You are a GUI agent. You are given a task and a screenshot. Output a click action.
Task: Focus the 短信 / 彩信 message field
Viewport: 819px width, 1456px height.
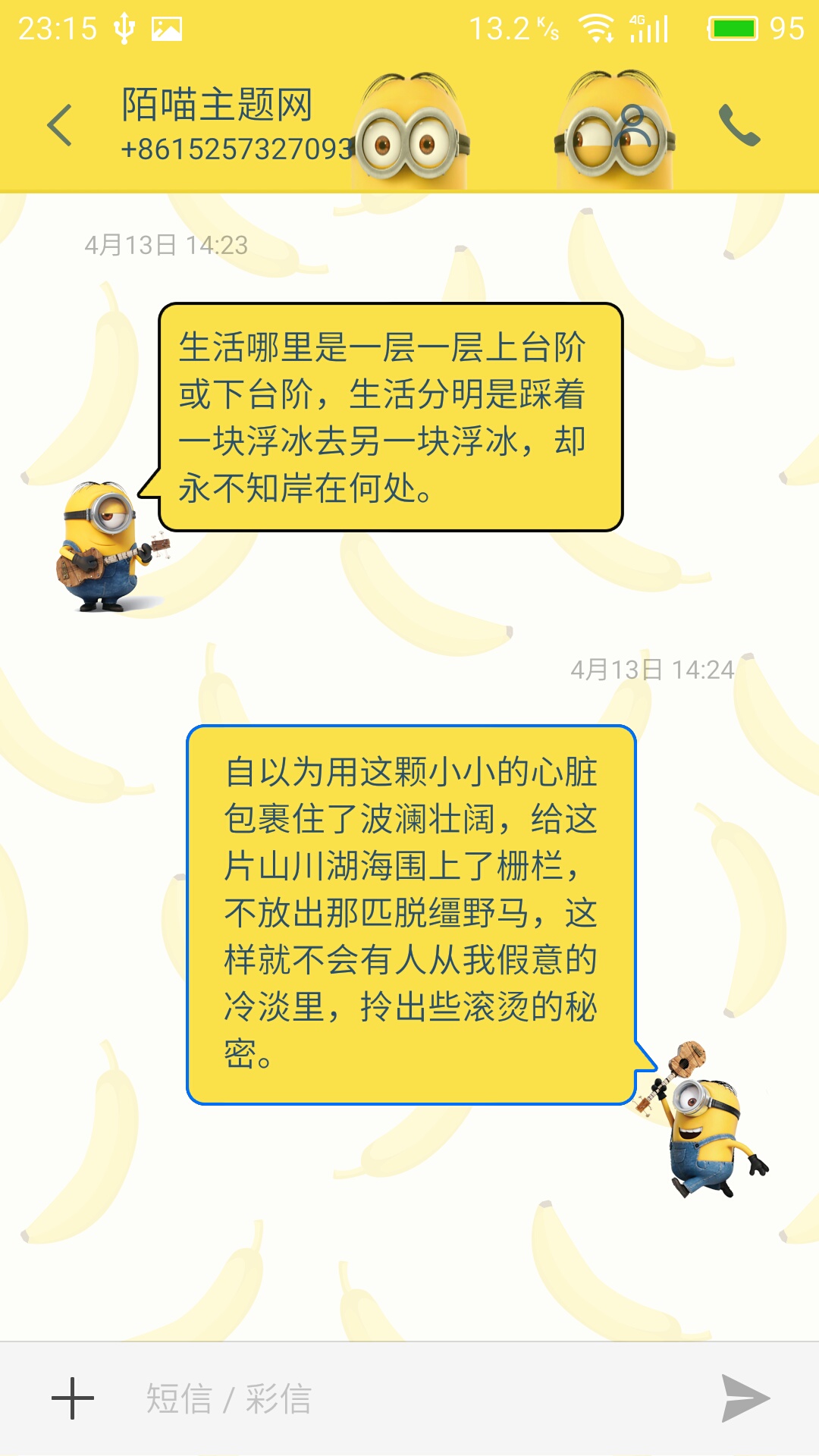click(409, 1398)
